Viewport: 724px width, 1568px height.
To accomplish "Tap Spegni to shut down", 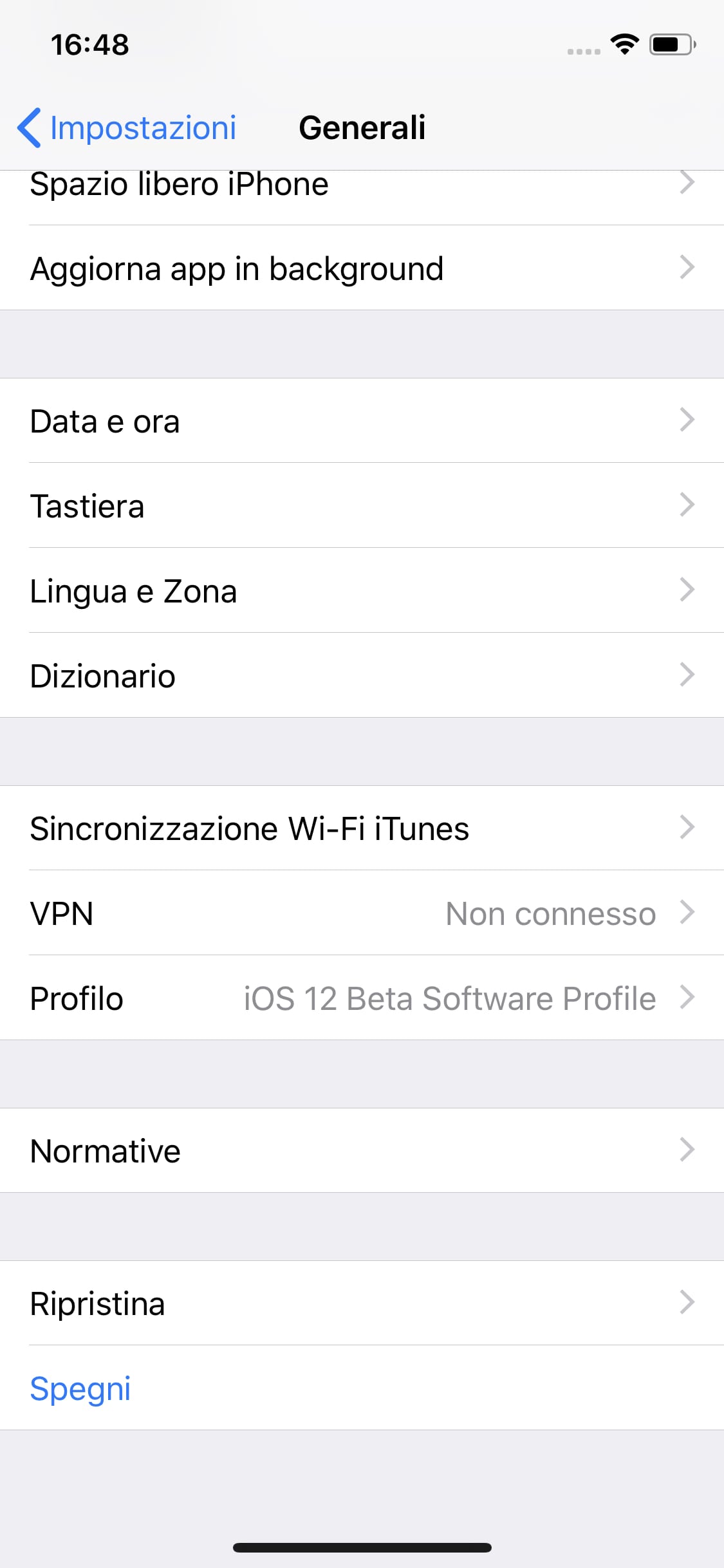I will coord(80,1388).
